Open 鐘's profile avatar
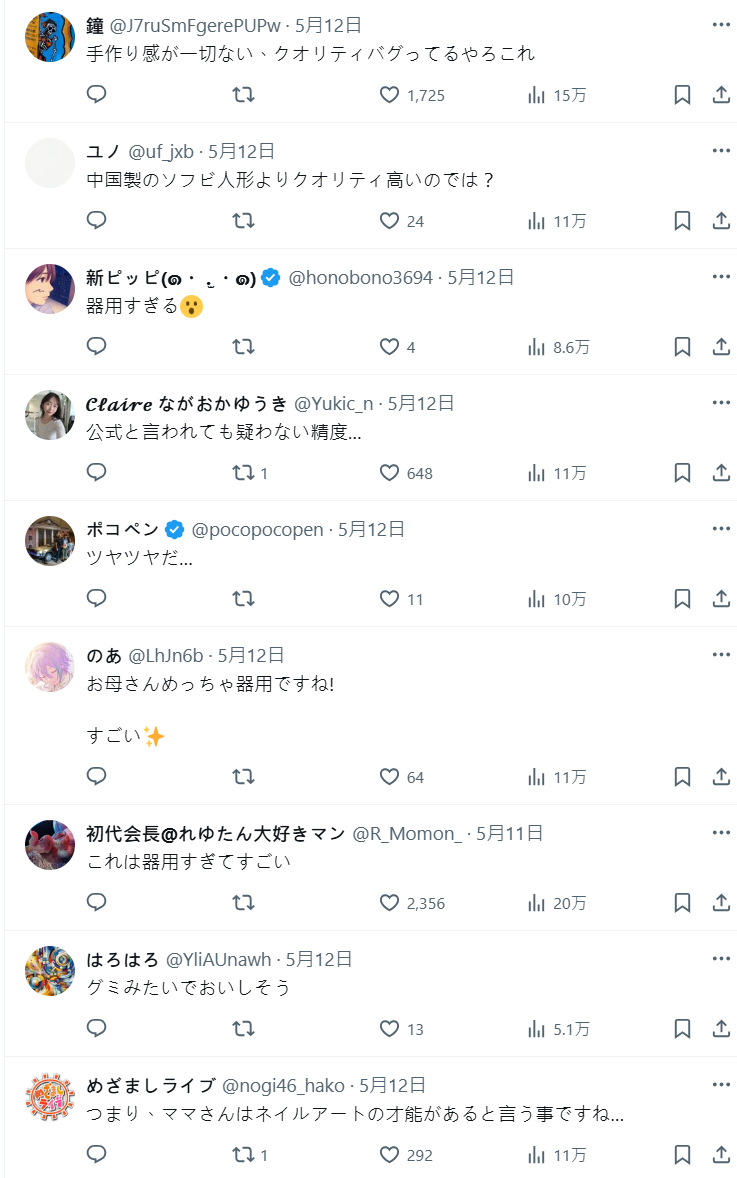The height and width of the screenshot is (1178, 737). click(50, 37)
